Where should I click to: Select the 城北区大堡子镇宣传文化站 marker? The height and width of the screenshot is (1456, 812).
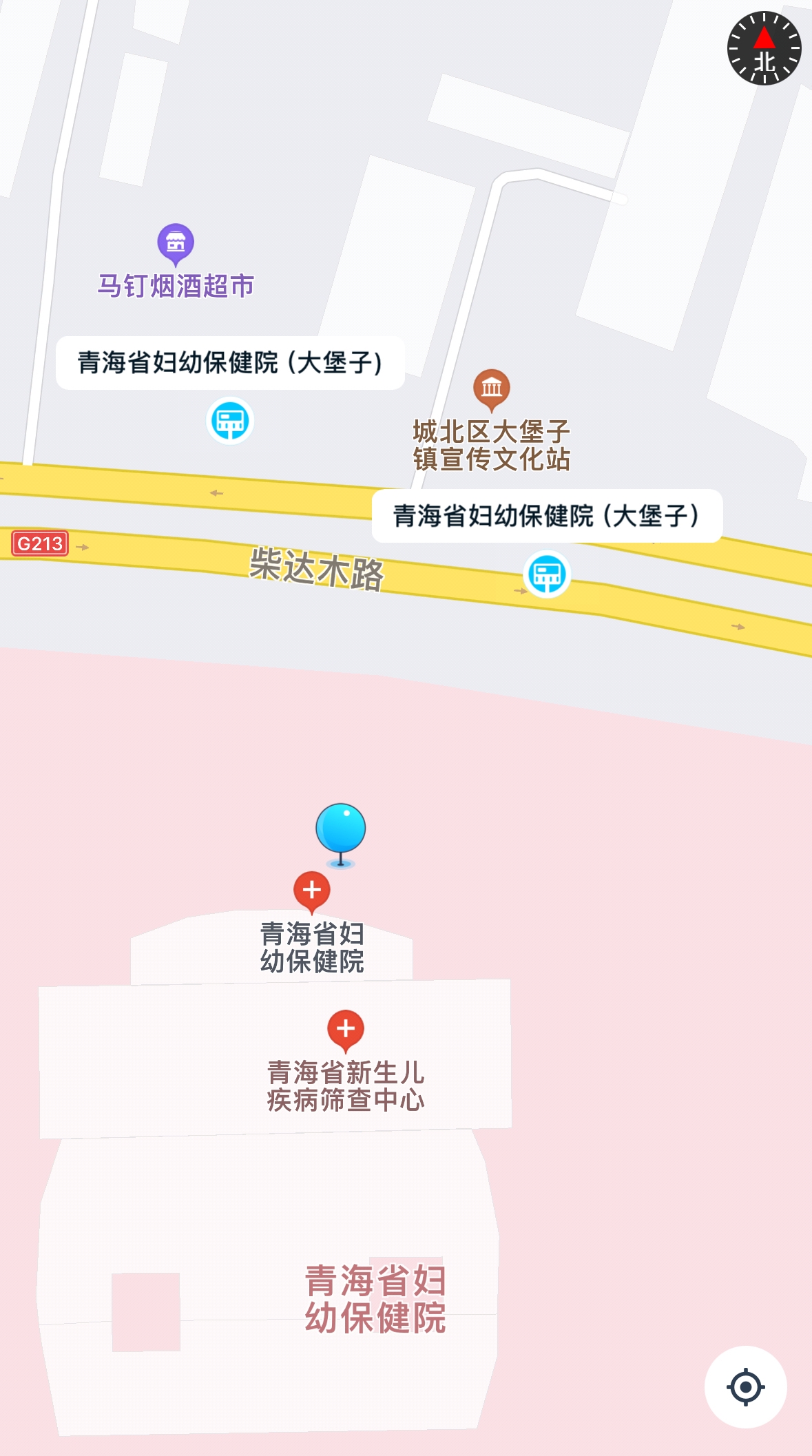[x=491, y=388]
